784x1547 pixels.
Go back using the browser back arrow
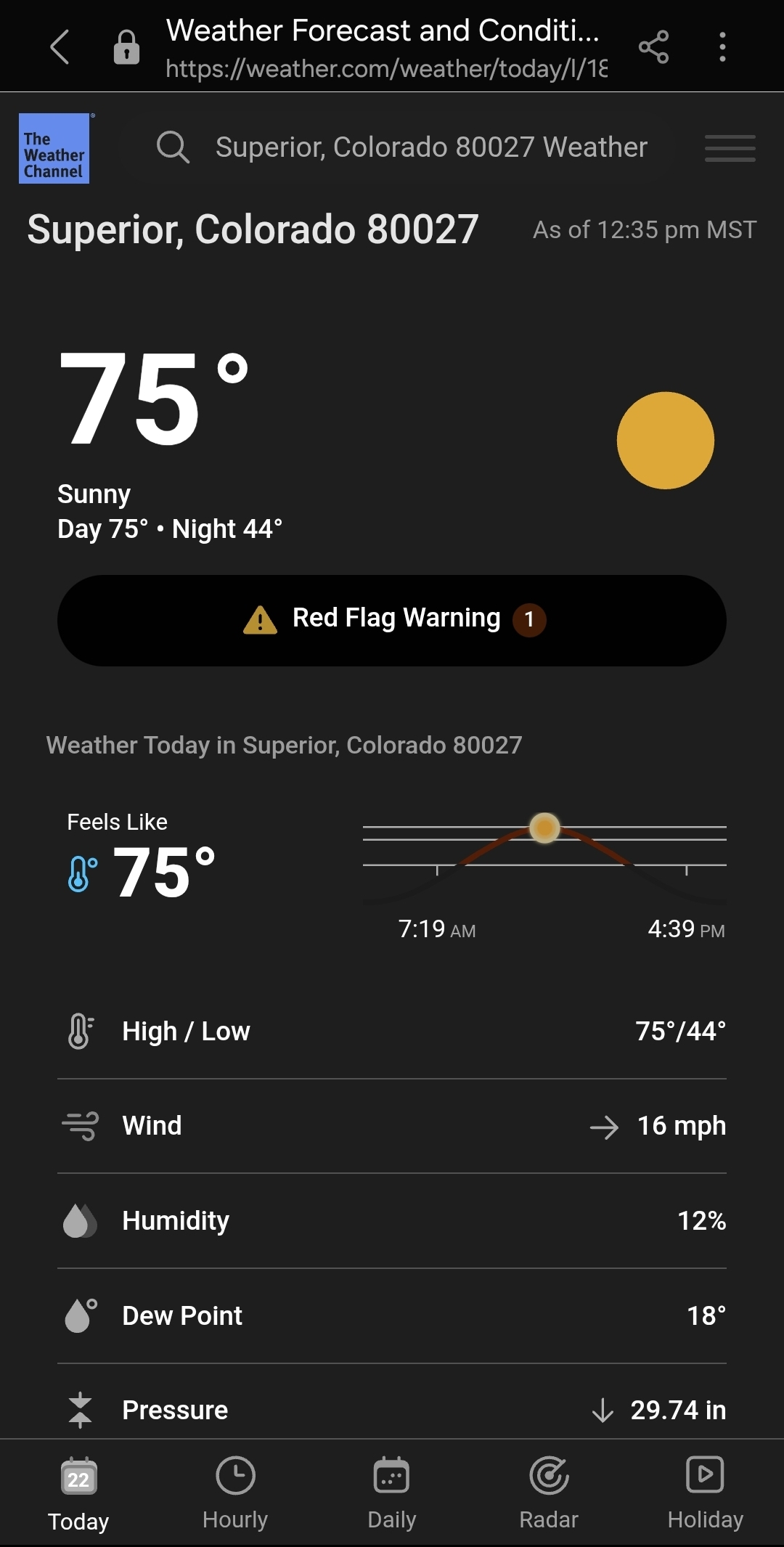(60, 47)
